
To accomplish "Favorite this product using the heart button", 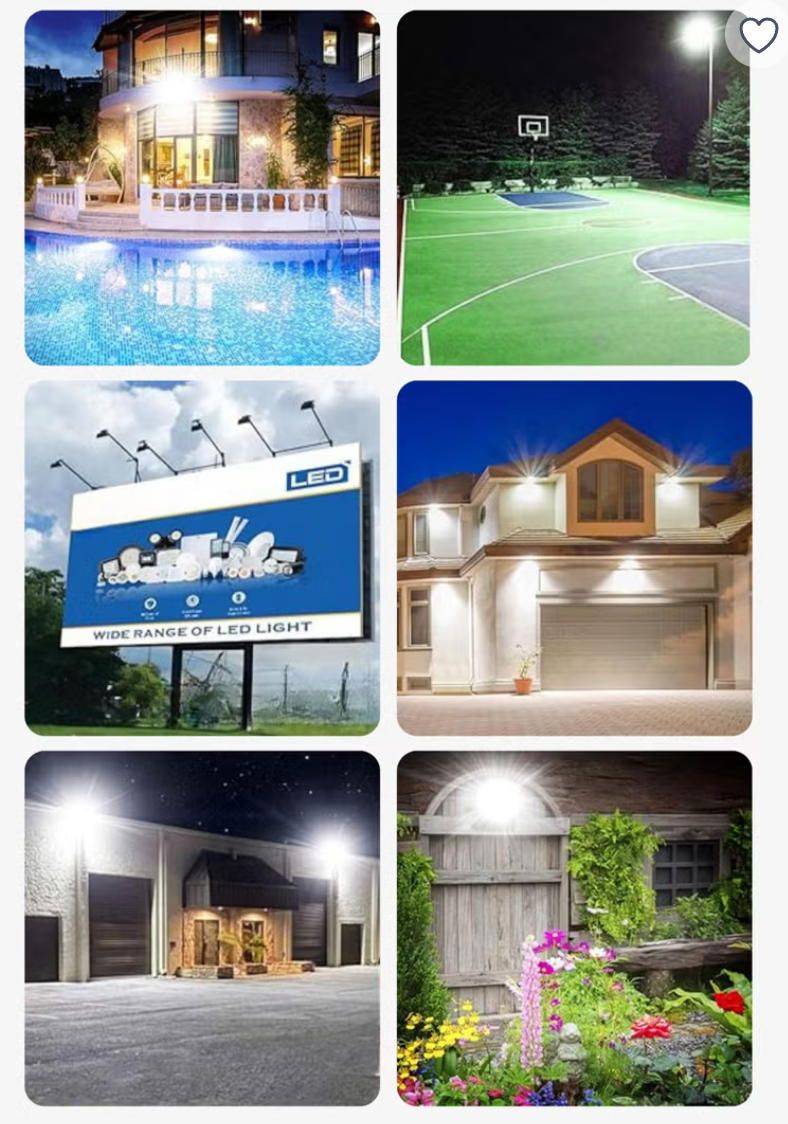I will coord(757,36).
